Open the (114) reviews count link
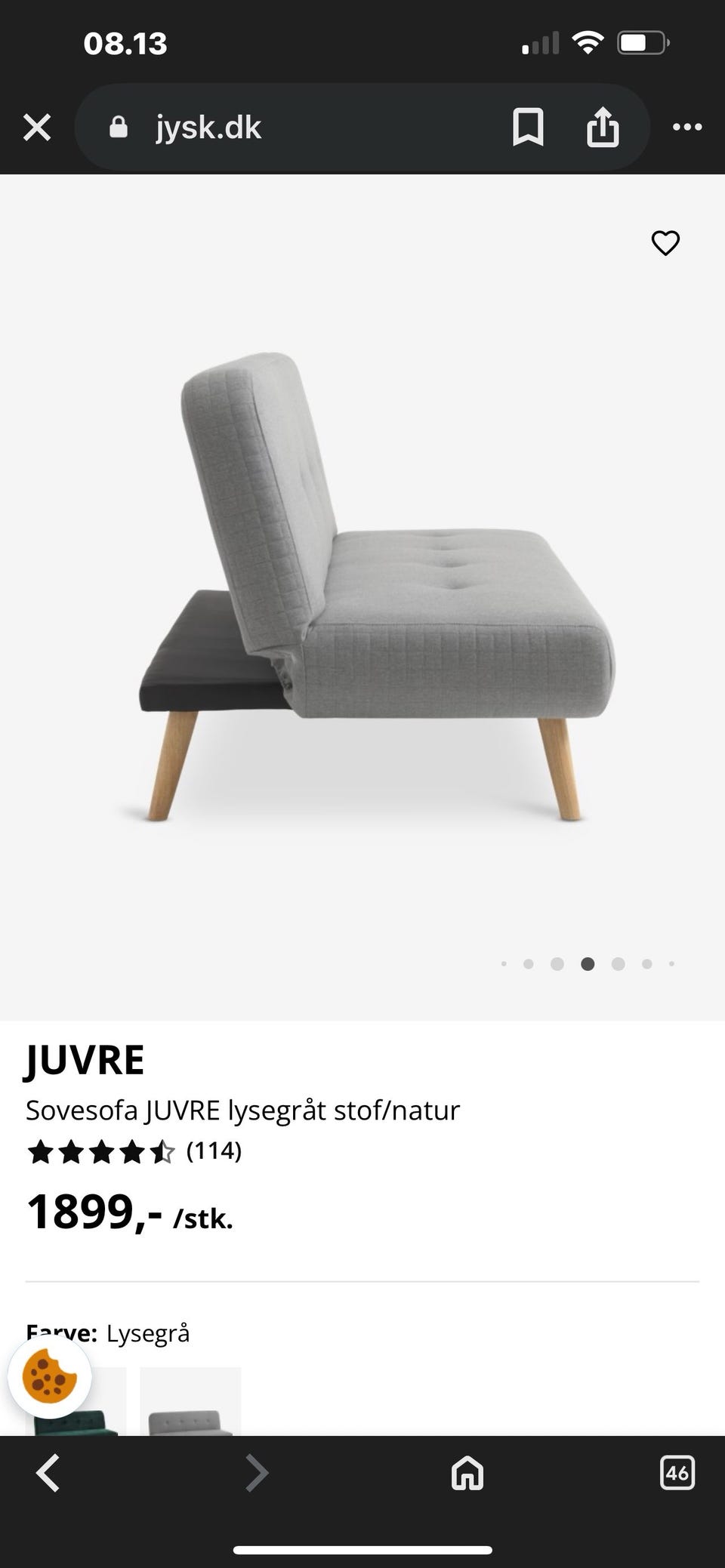Screen dimensions: 725x1568 [x=214, y=1152]
